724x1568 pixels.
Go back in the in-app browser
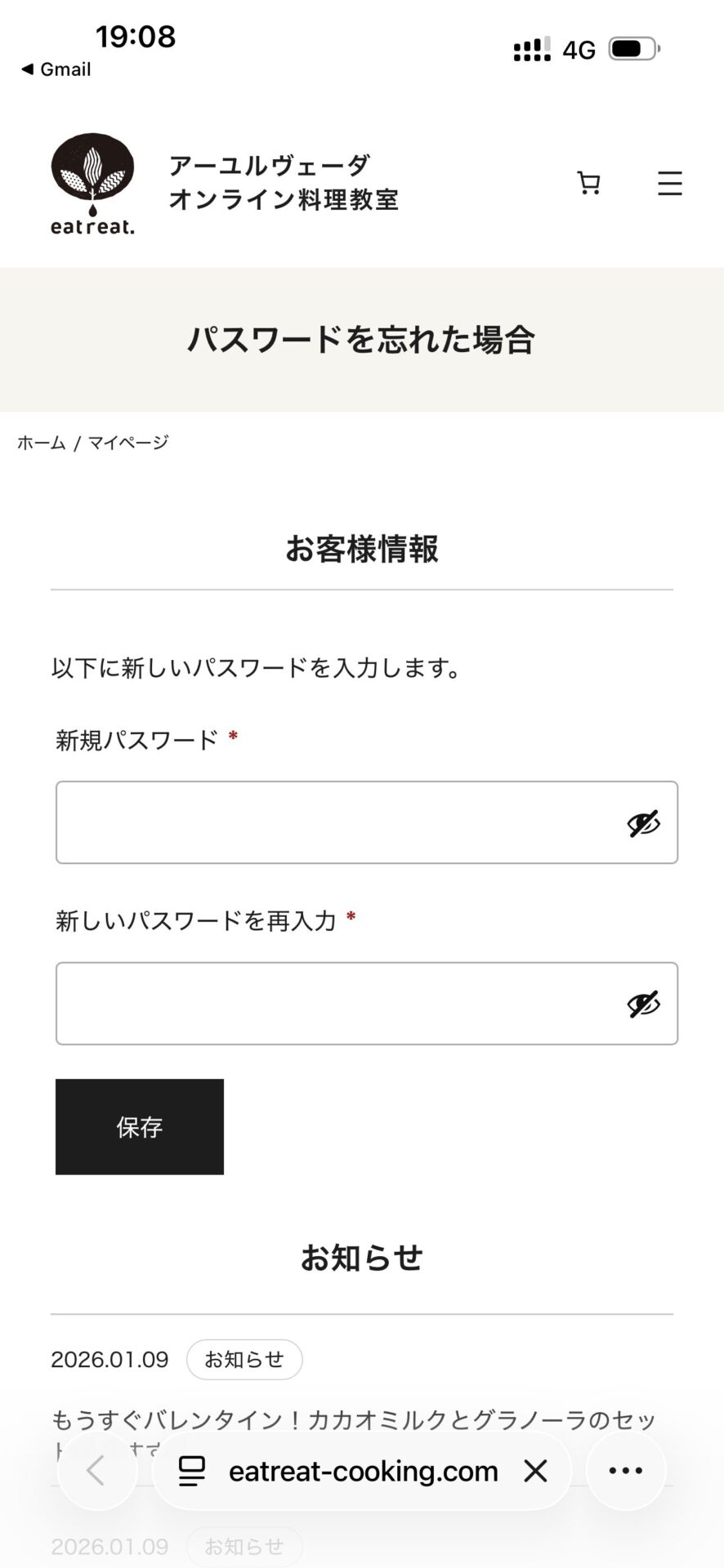click(97, 1471)
